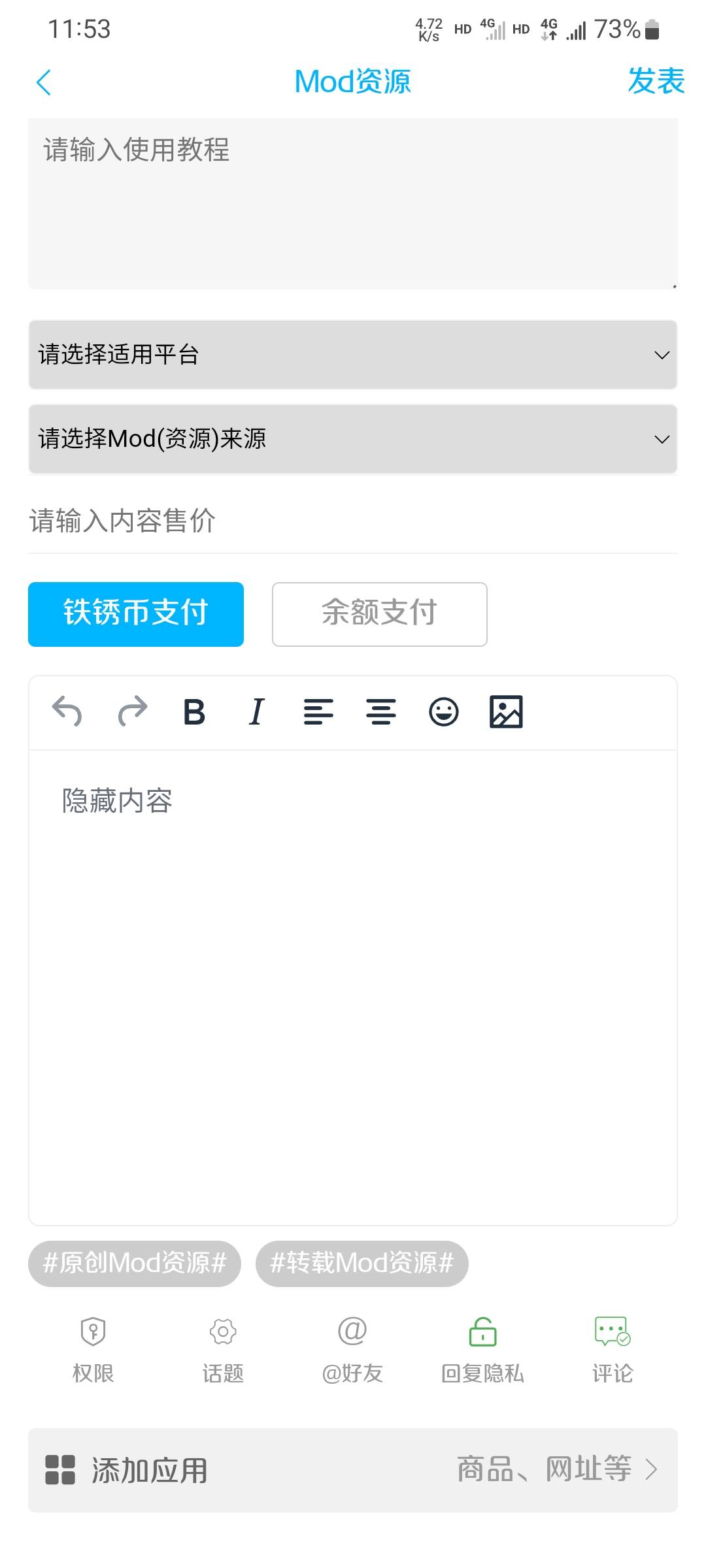This screenshot has width=706, height=1568.
Task: Enable bold text formatting
Action: point(194,711)
